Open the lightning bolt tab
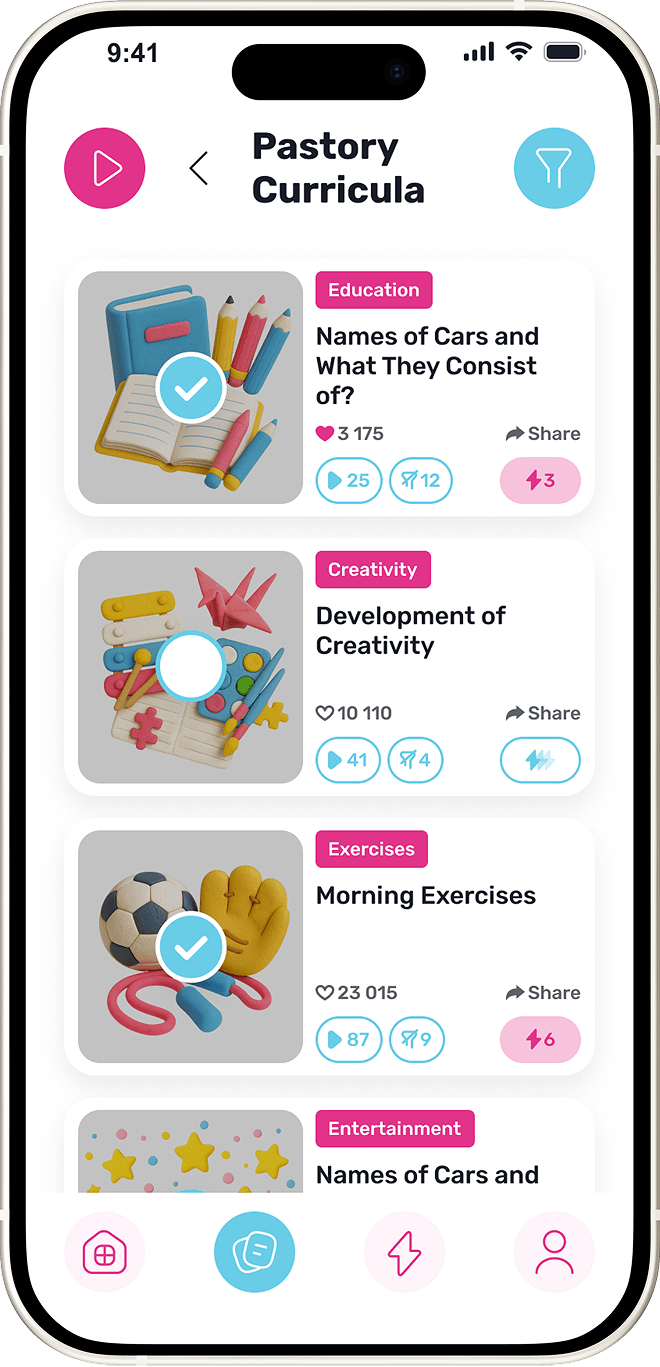Image resolution: width=660 pixels, height=1367 pixels. point(404,1252)
